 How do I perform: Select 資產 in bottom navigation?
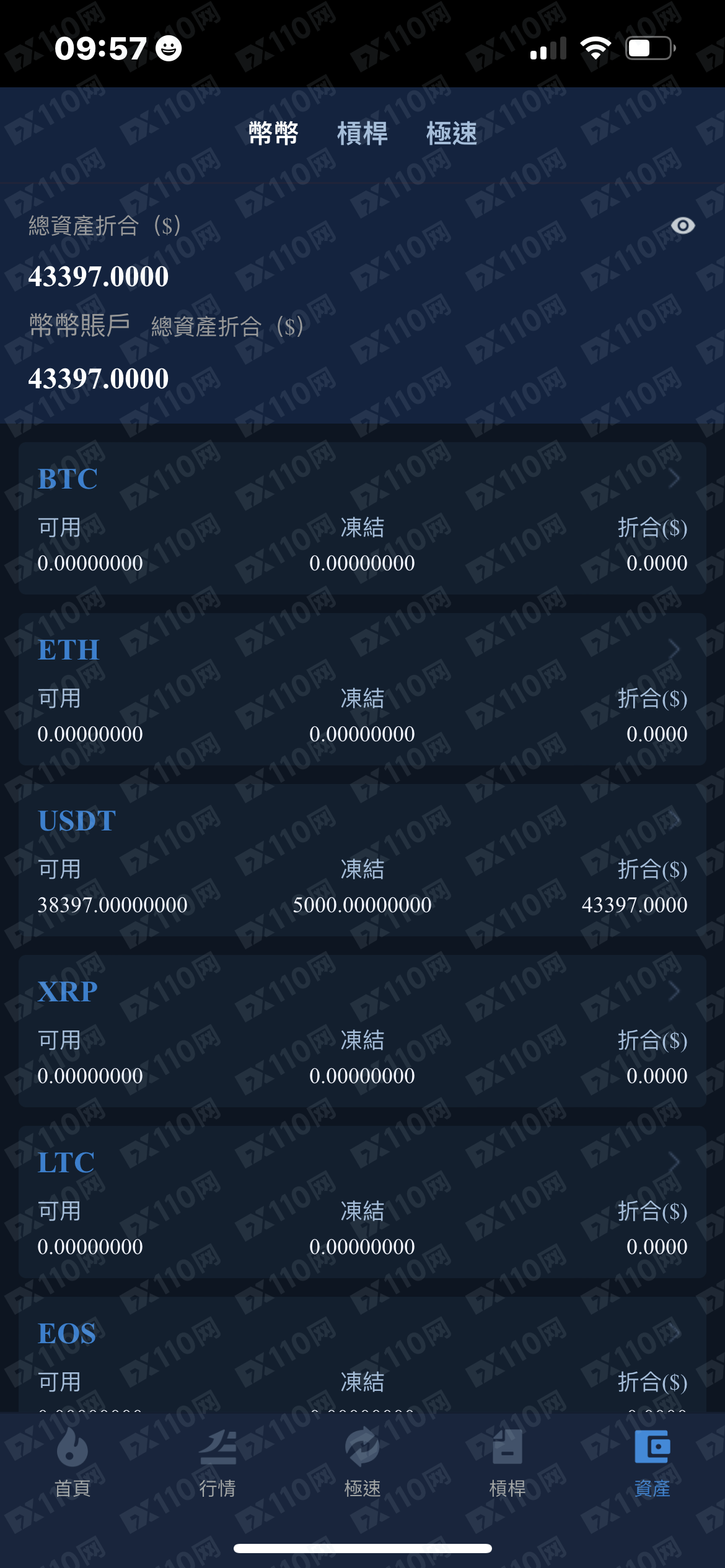(x=652, y=1463)
